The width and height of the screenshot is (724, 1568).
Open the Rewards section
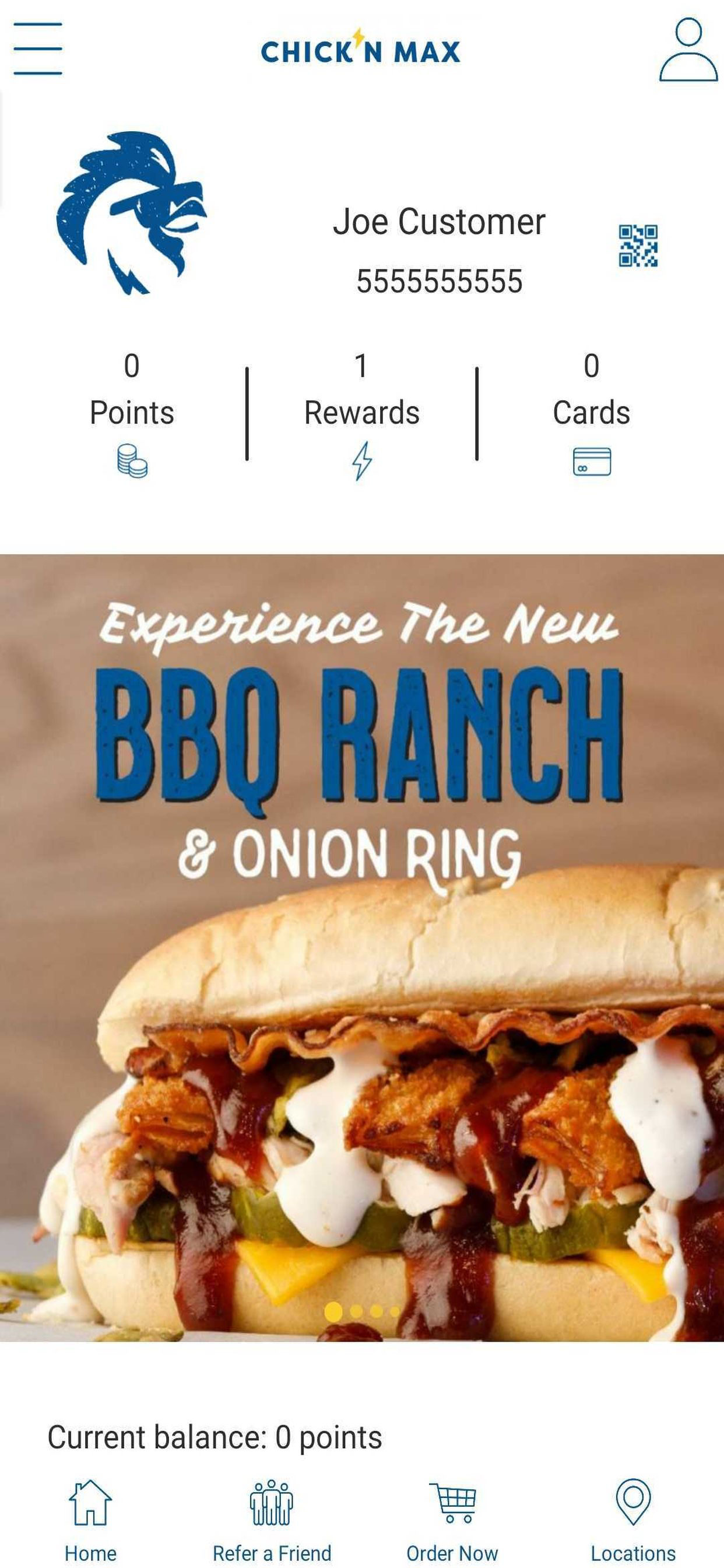pyautogui.click(x=362, y=415)
